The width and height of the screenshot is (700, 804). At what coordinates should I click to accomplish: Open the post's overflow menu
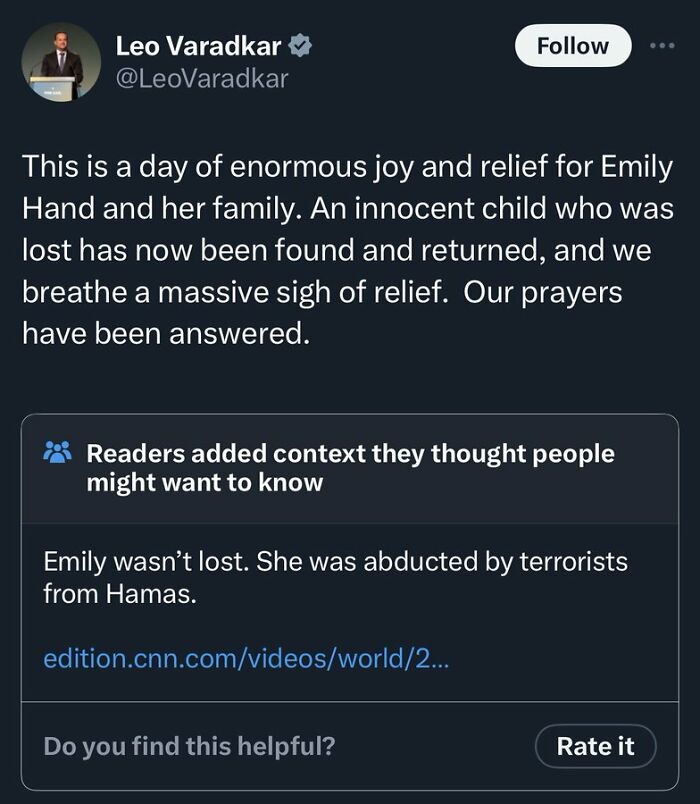662,46
